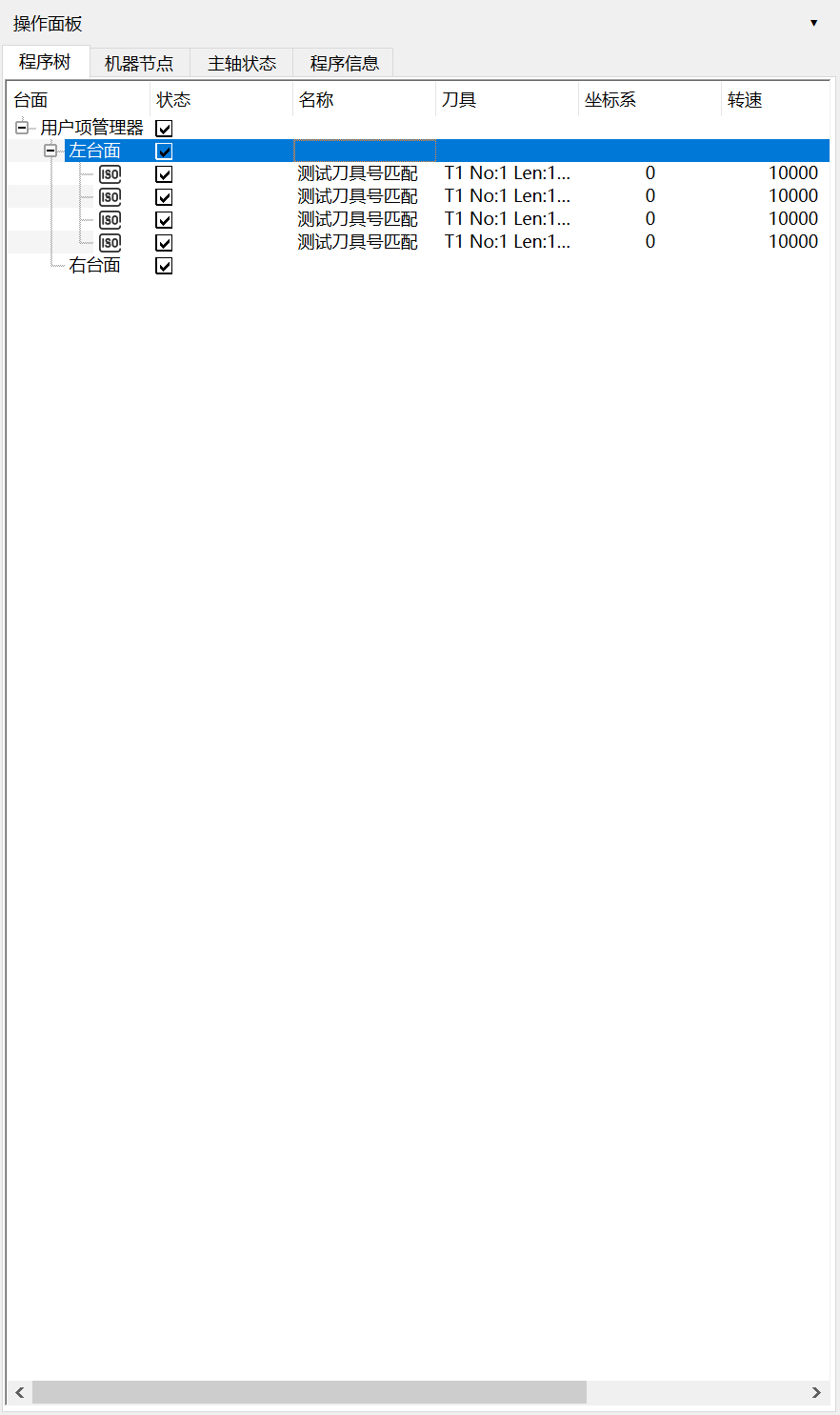Select the 左台面 tree item
The width and height of the screenshot is (840, 1415).
click(x=94, y=151)
